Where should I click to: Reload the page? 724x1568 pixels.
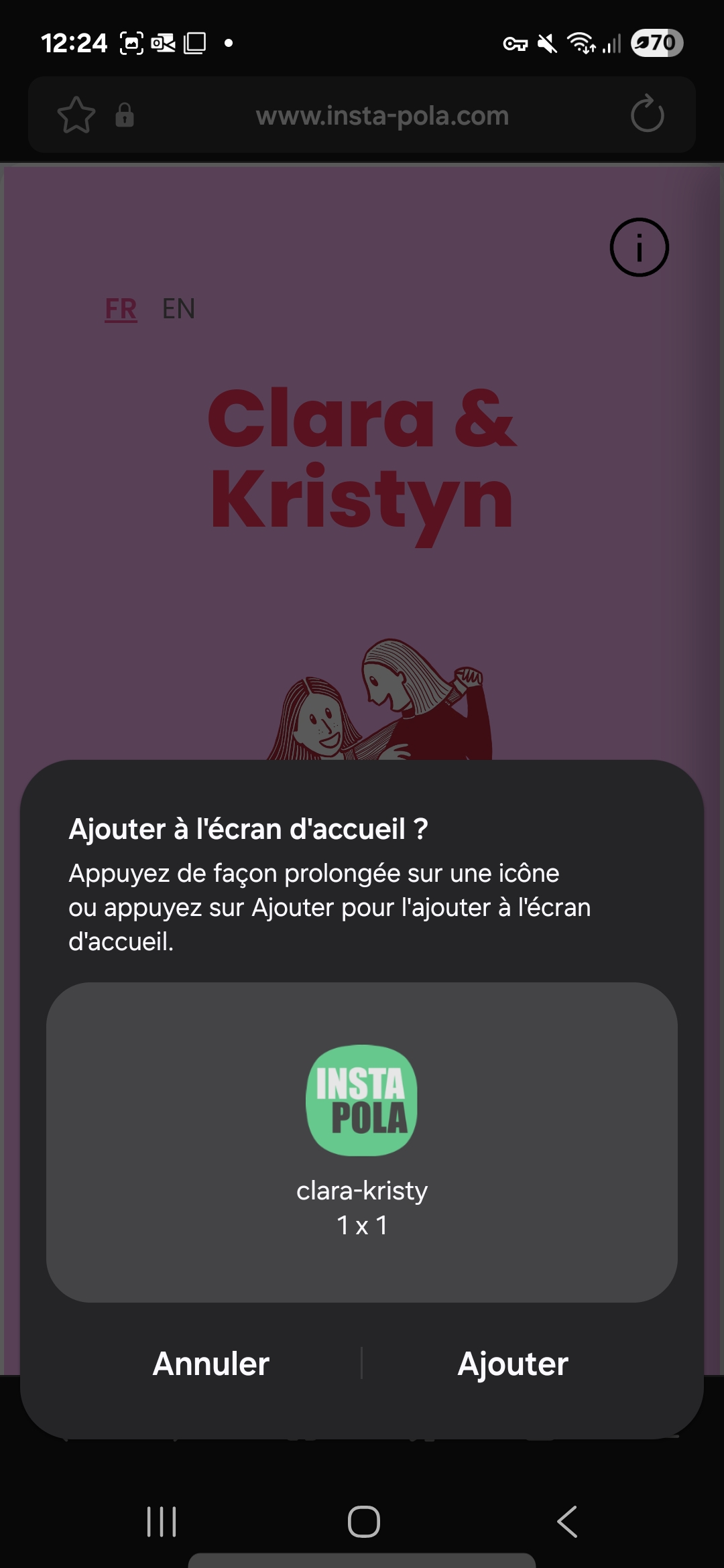(647, 114)
